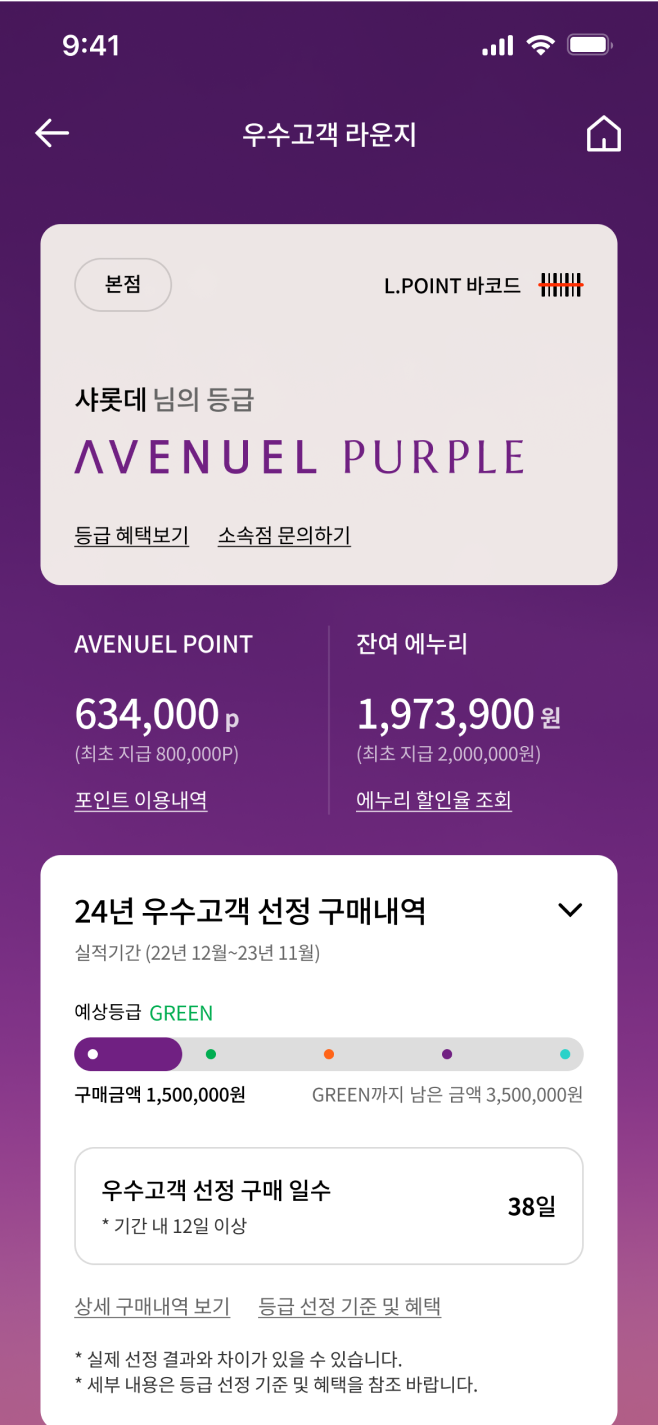
Task: Open the 등급 혜택보기 link
Action: [x=131, y=536]
